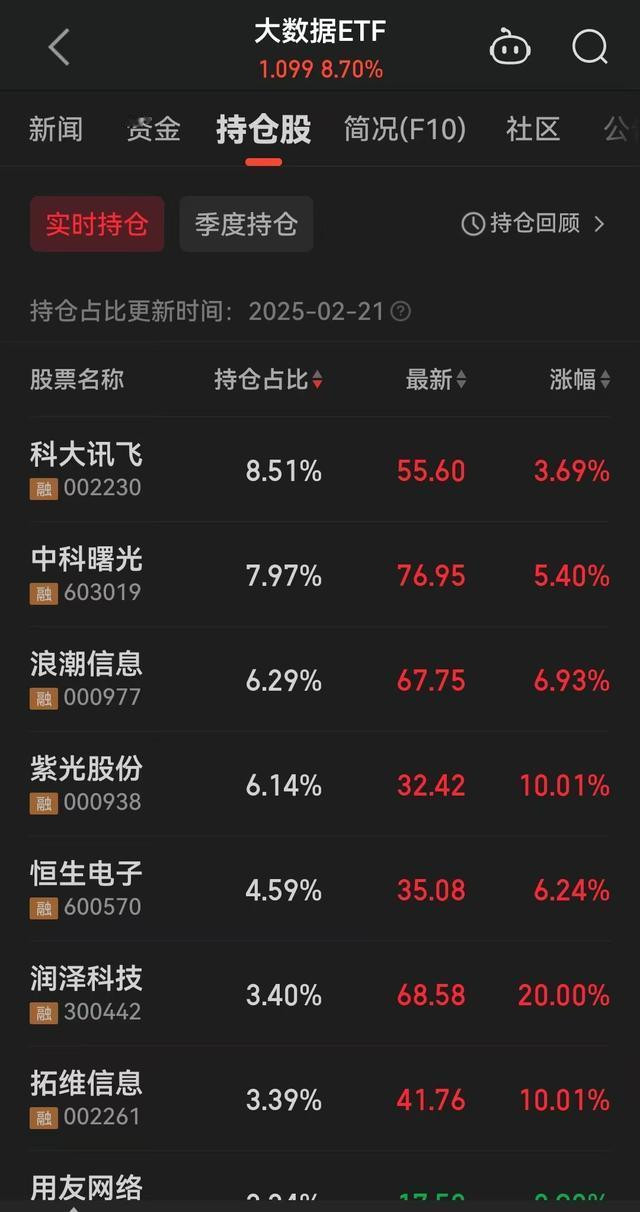Open the 简况(F10) tab
This screenshot has height=1212, width=640.
click(x=405, y=130)
